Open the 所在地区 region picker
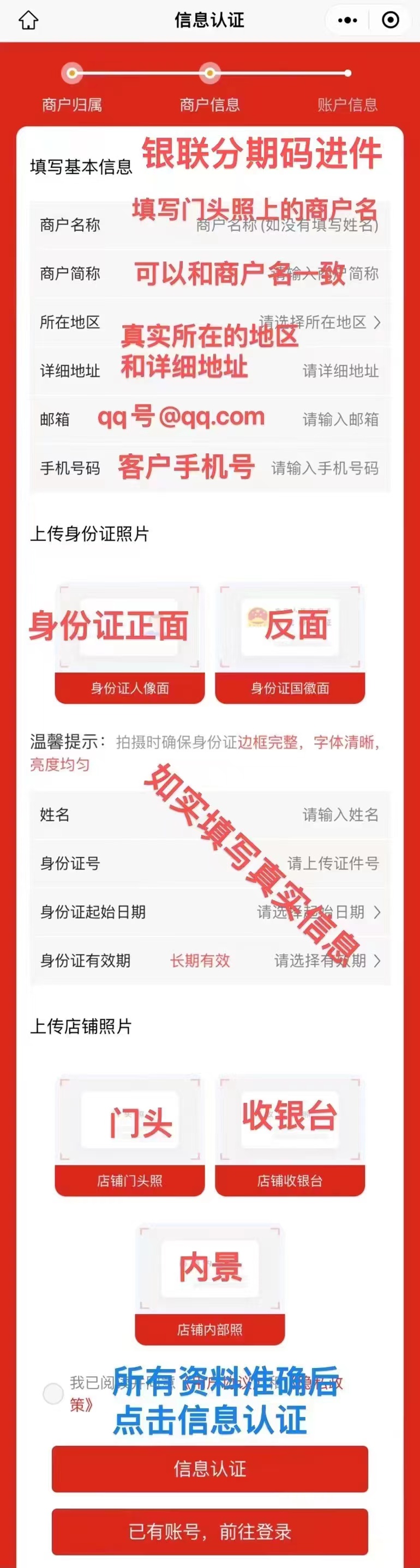Image resolution: width=420 pixels, height=1568 pixels. coord(317,322)
